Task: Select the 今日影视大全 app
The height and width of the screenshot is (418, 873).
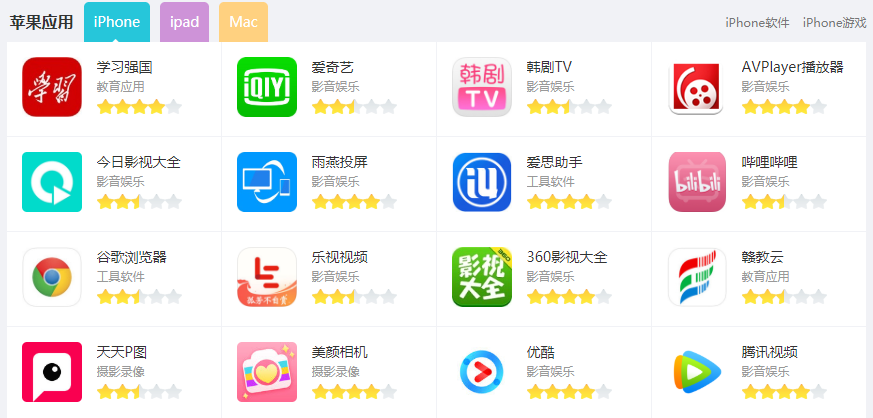Action: click(52, 182)
